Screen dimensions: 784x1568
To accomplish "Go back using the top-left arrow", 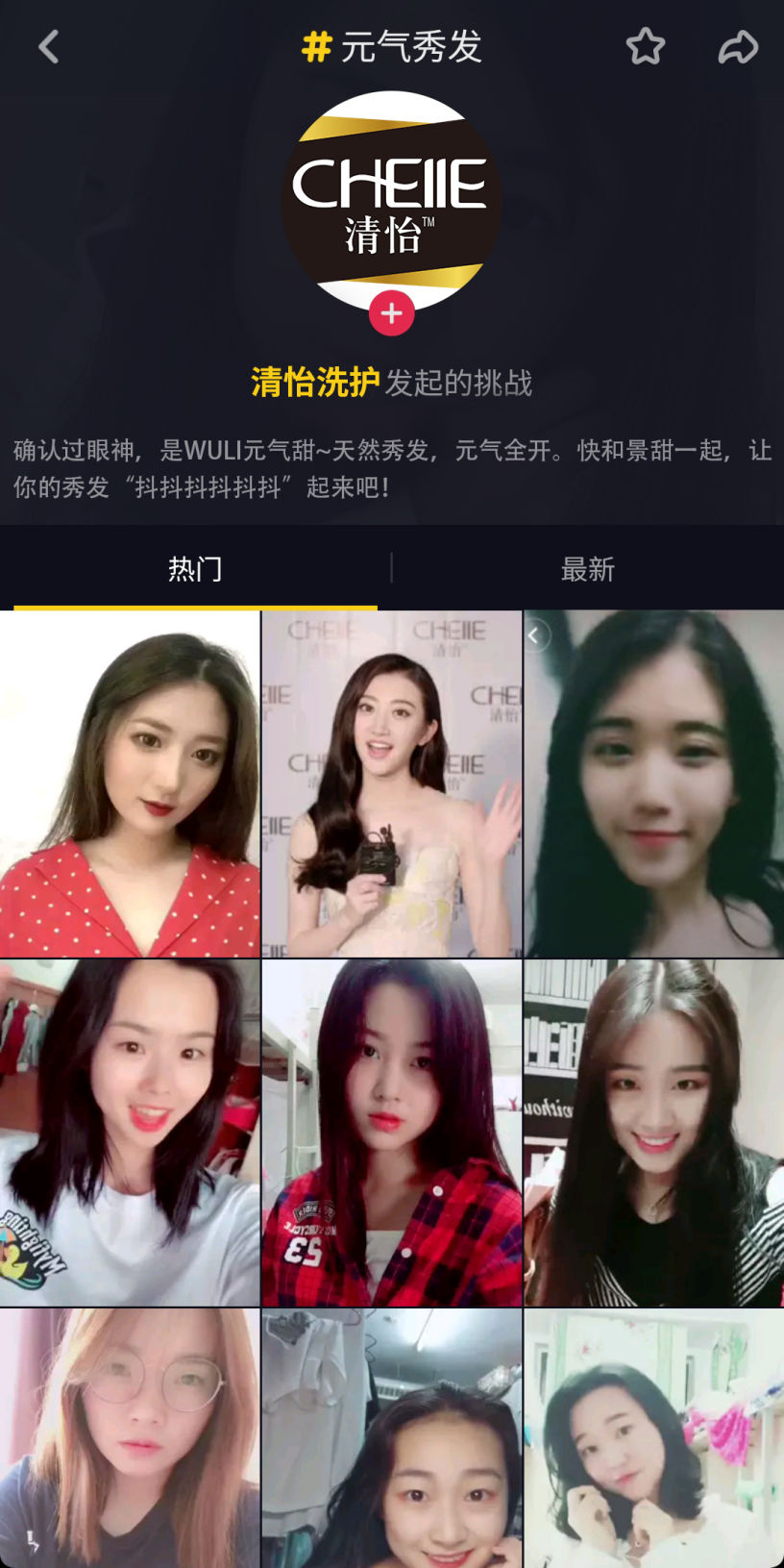I will coord(48,46).
